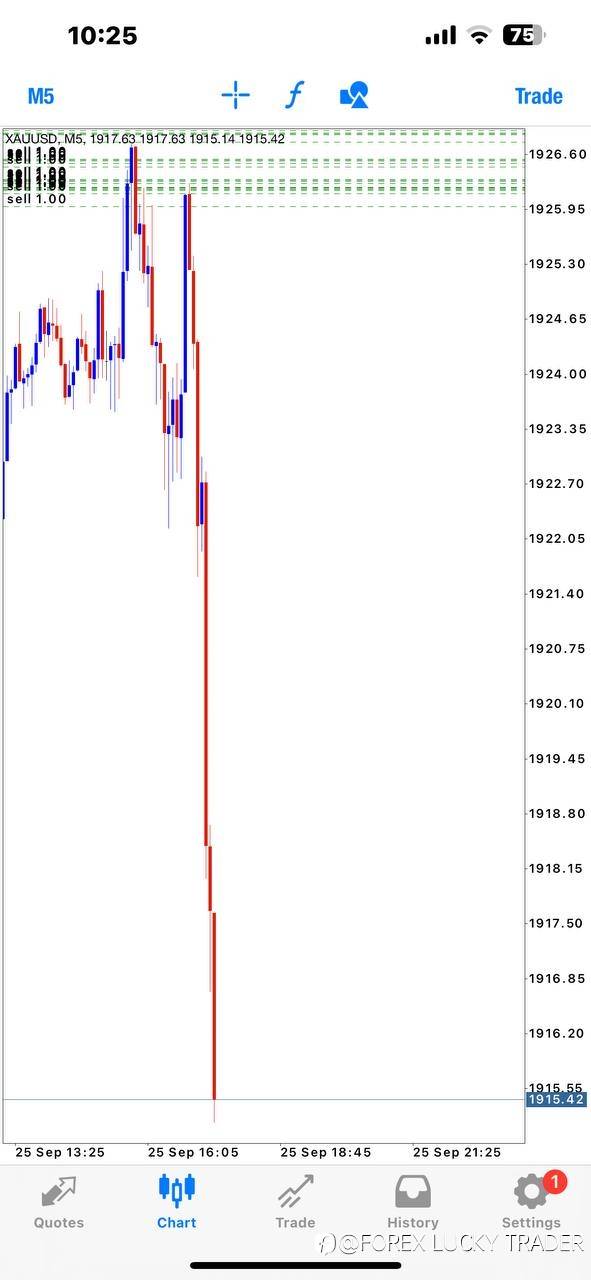Viewport: 591px width, 1280px height.
Task: Select the Chart tab
Action: (177, 1201)
